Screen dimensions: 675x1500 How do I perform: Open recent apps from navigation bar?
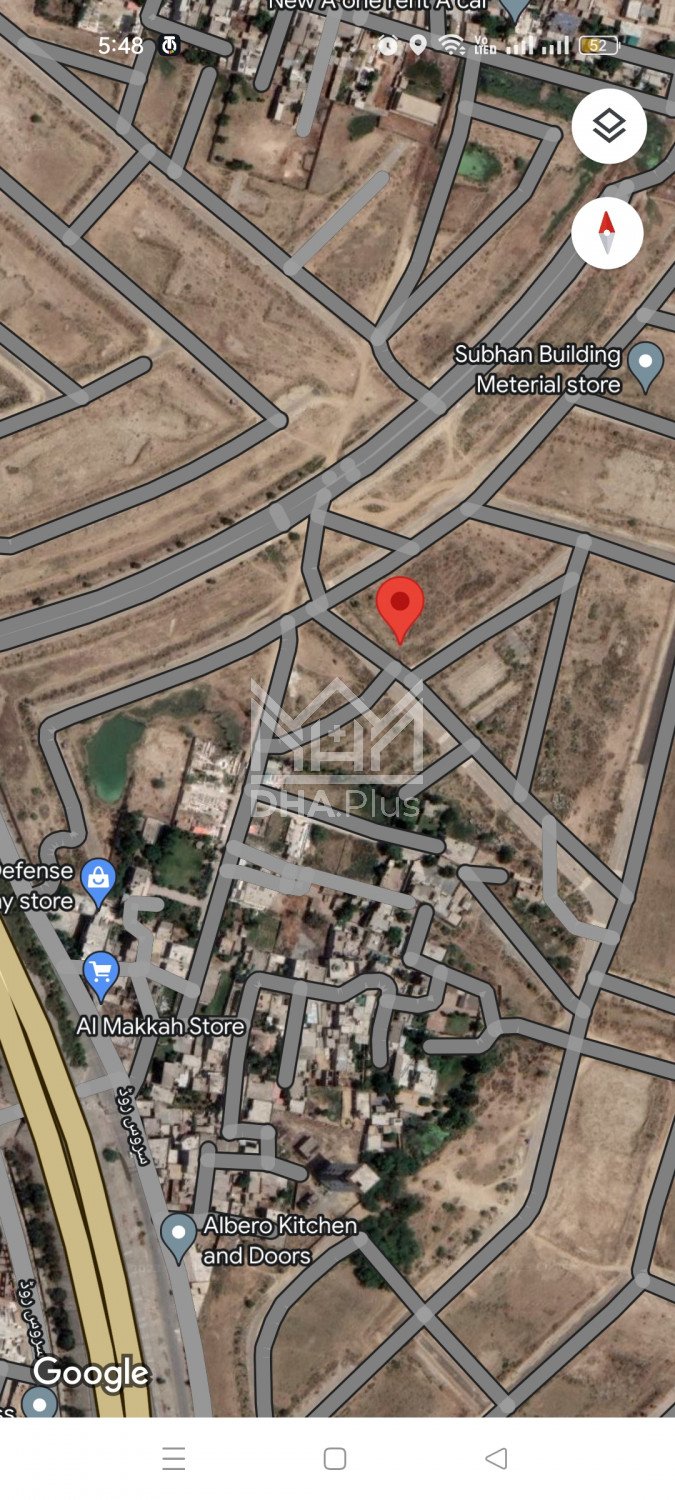point(174,1458)
